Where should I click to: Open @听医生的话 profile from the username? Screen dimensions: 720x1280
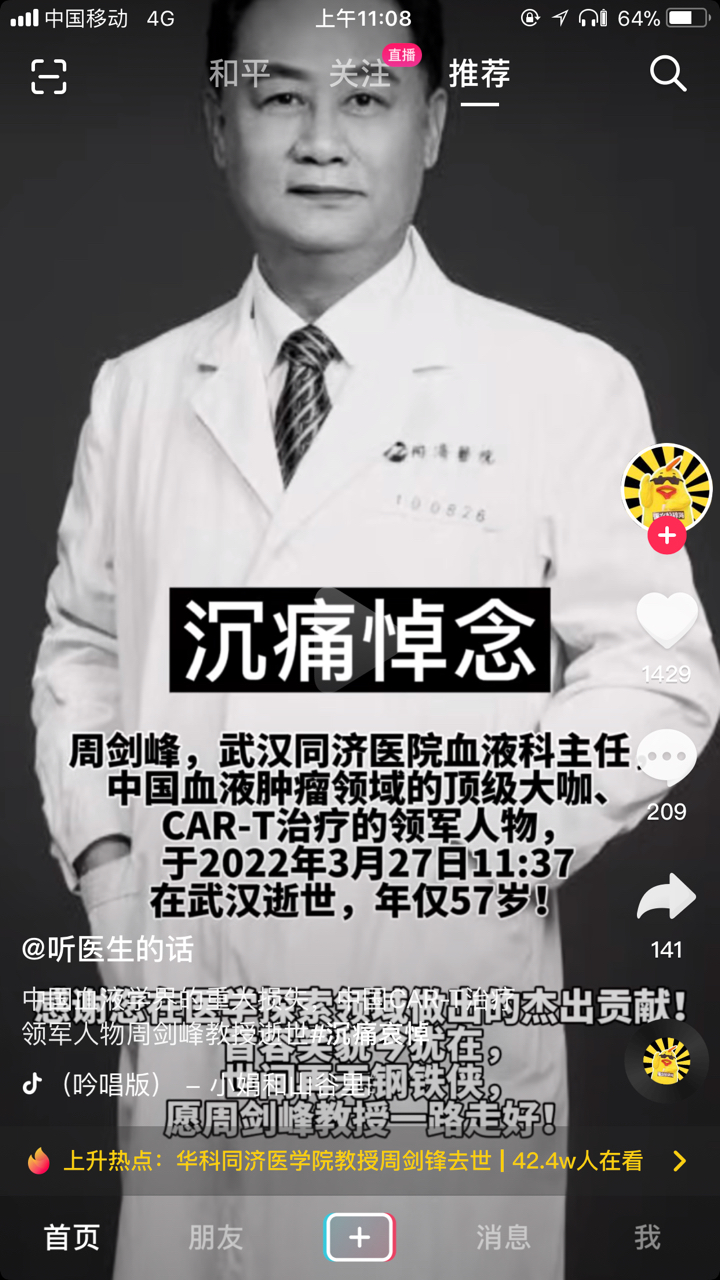coord(108,949)
